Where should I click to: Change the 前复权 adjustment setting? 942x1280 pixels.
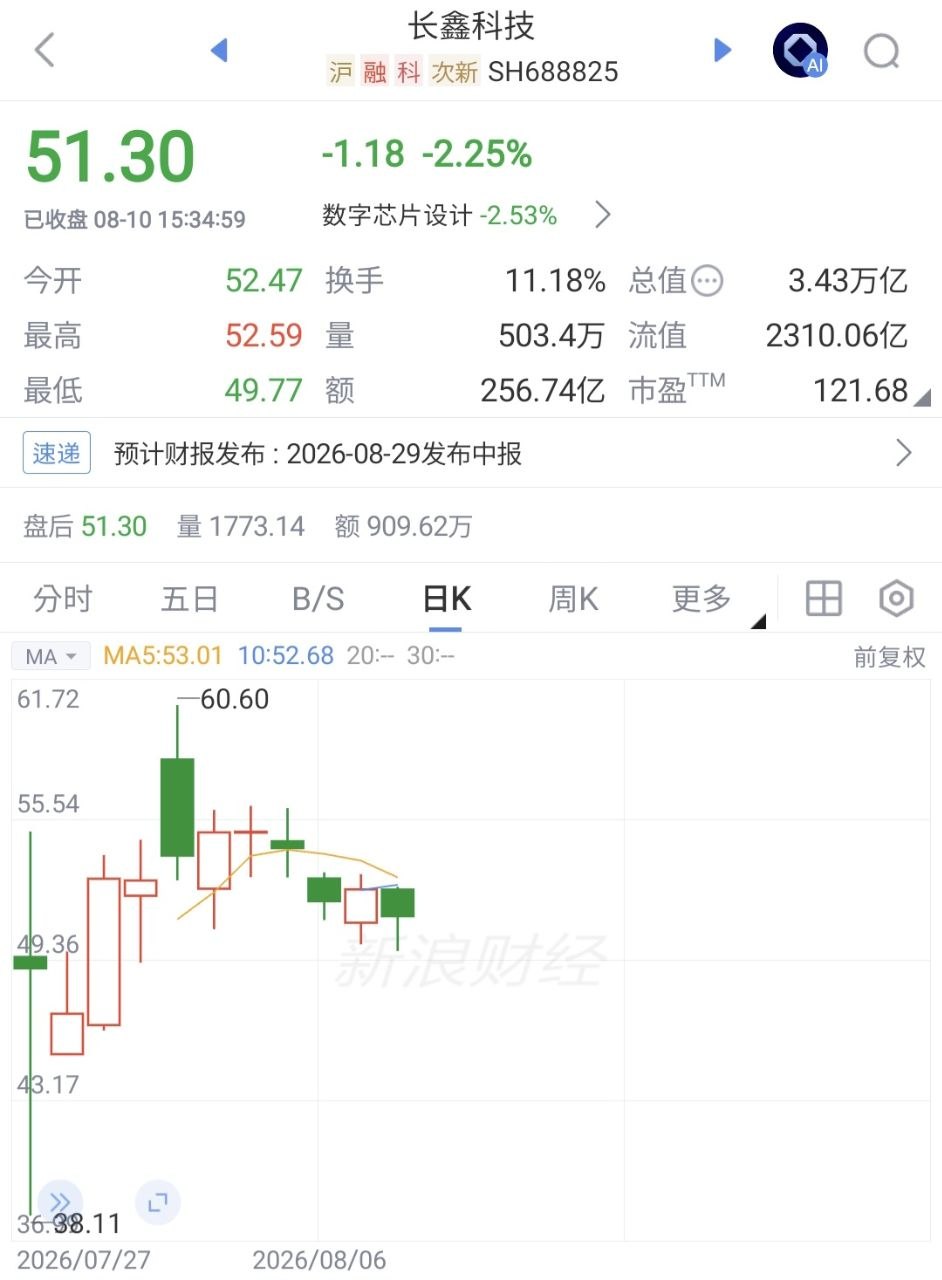(x=889, y=657)
